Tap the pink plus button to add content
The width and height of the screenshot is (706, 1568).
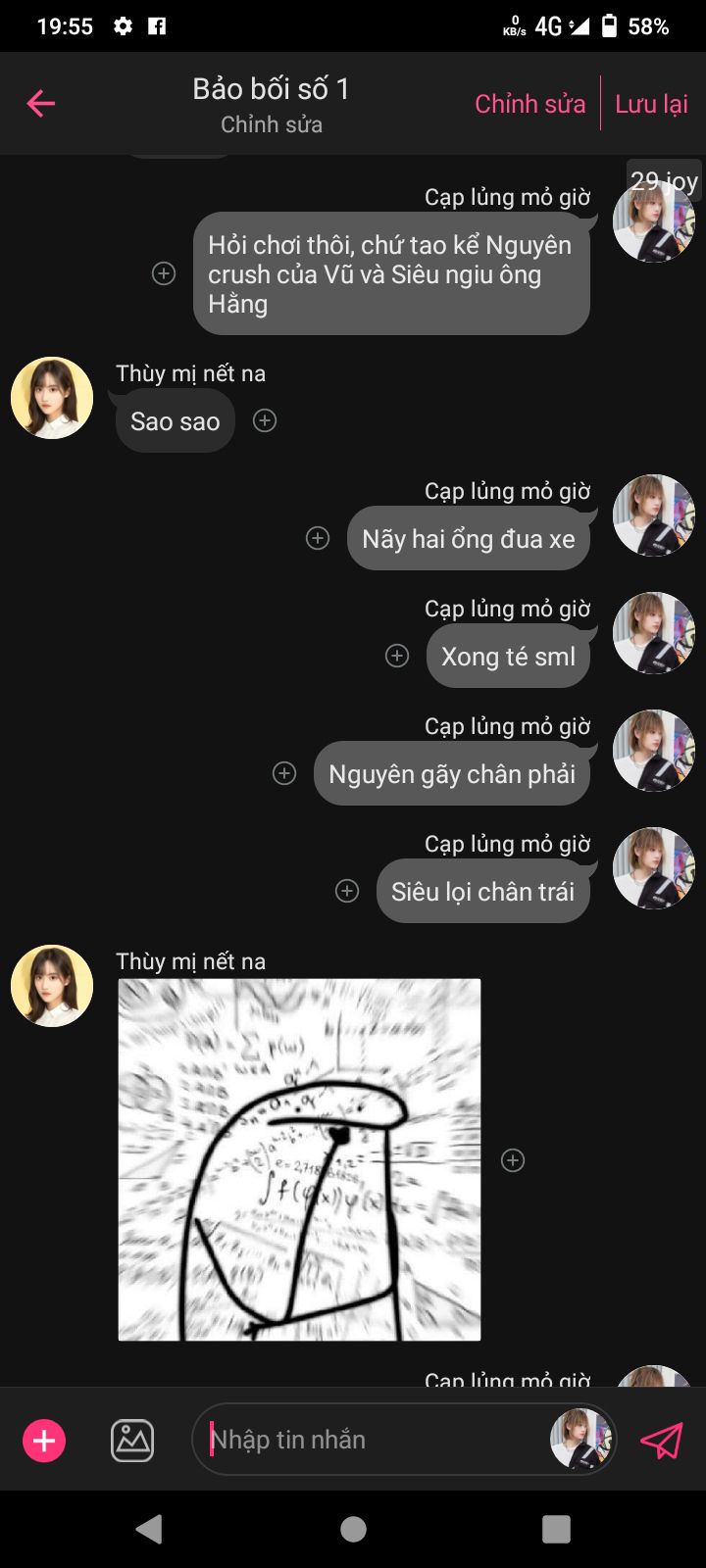point(44,1441)
